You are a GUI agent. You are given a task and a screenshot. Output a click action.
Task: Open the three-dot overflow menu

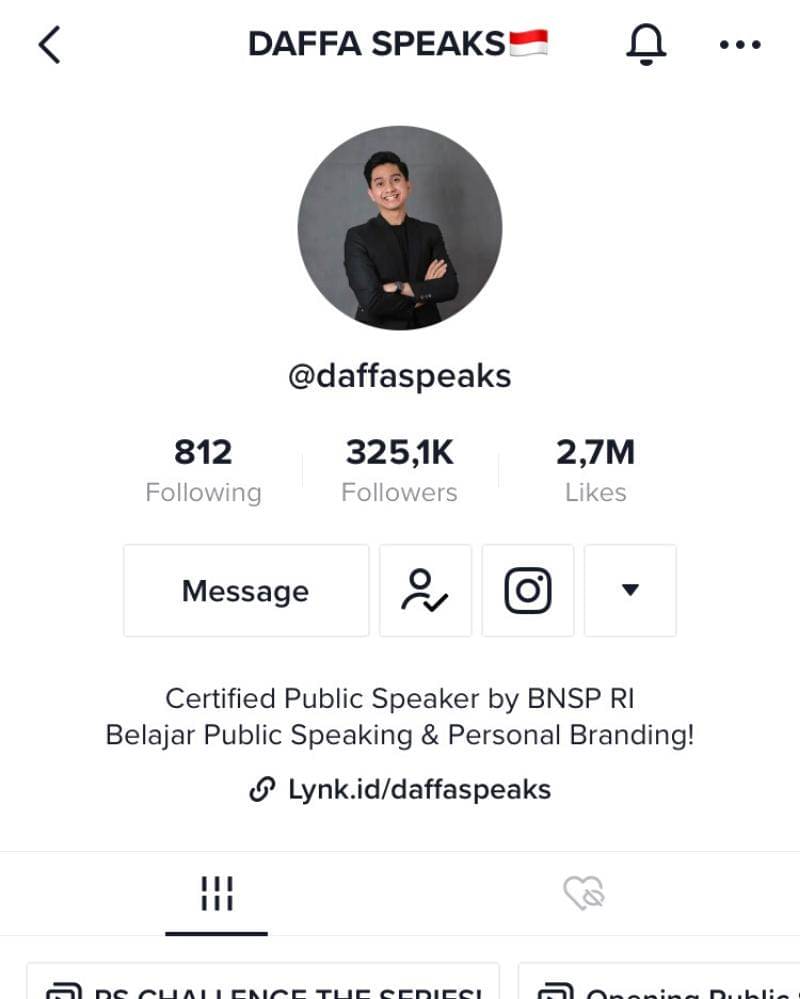[x=740, y=45]
